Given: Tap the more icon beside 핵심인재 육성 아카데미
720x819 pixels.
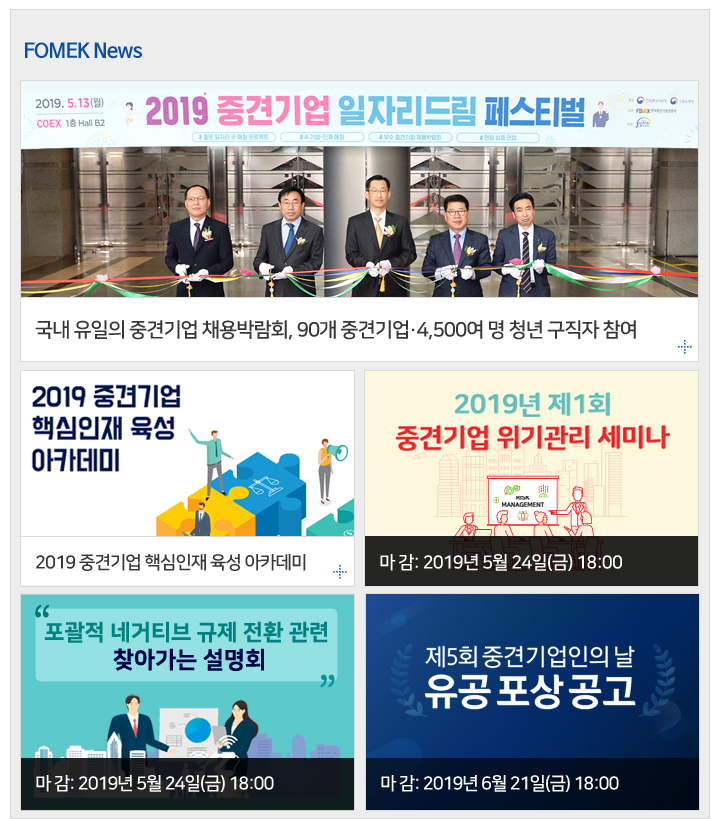Looking at the screenshot, I should click(340, 571).
